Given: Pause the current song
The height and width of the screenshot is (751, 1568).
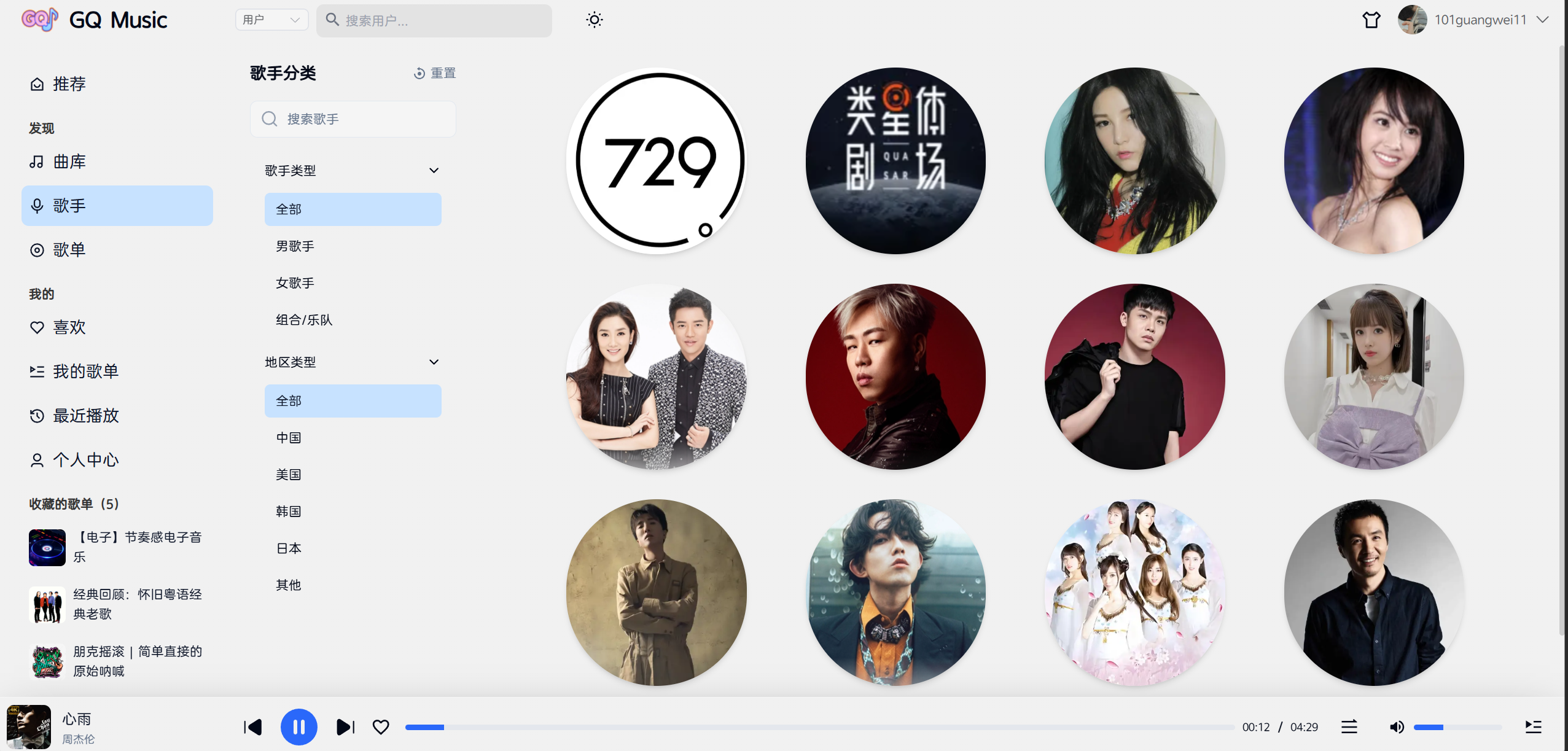Looking at the screenshot, I should point(298,727).
